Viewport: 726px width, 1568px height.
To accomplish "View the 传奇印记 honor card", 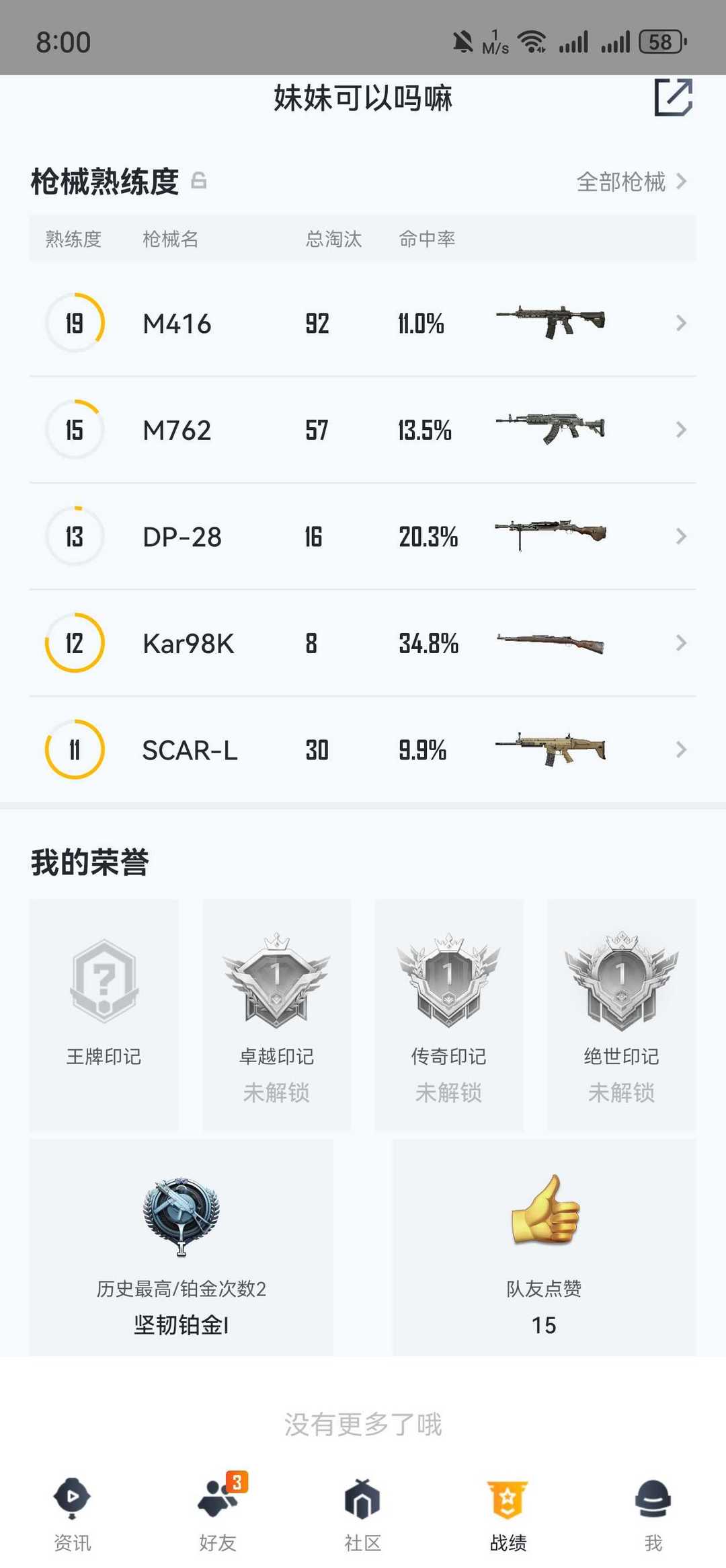I will tap(449, 1015).
